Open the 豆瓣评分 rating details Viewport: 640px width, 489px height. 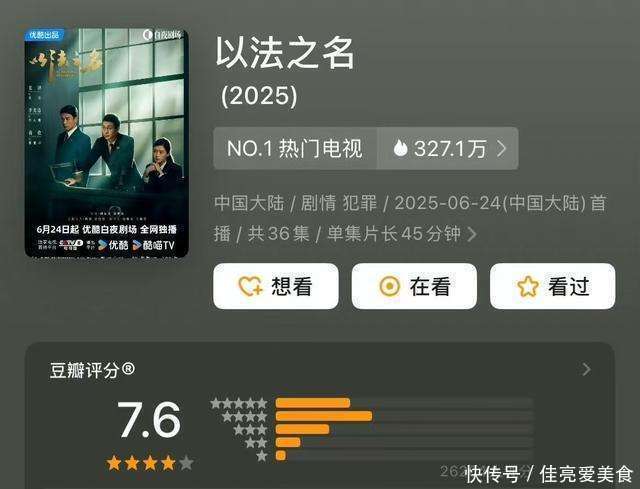[x=586, y=370]
